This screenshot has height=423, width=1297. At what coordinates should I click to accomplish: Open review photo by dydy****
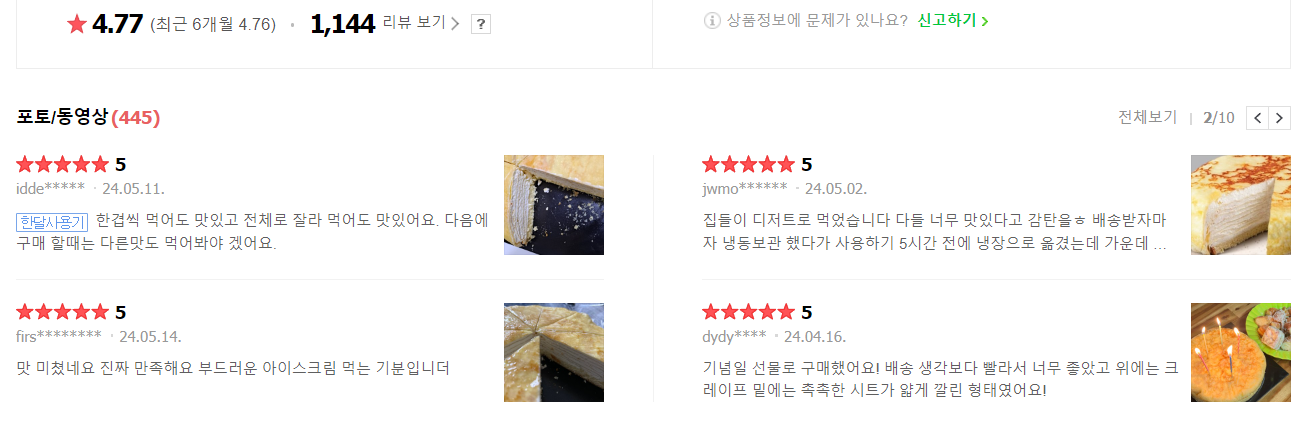point(1240,352)
